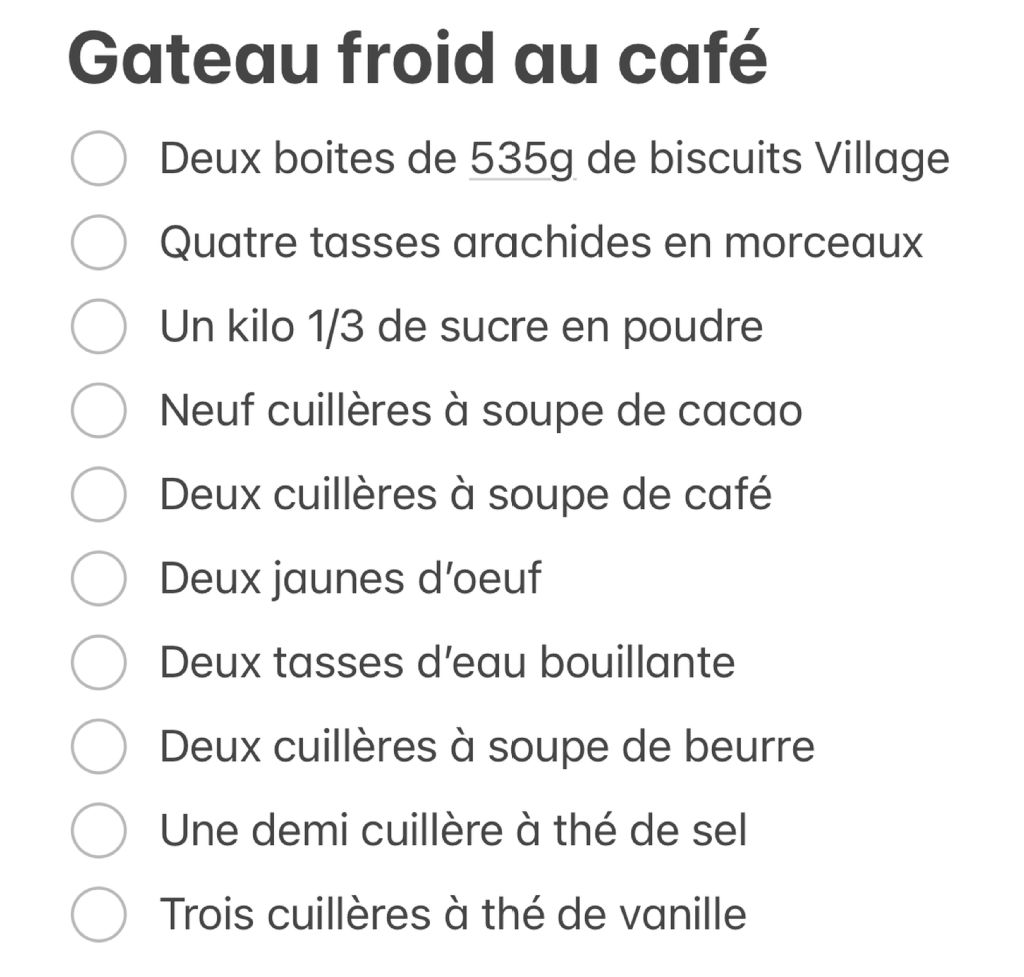This screenshot has height=977, width=1024.
Task: Mark arachides en morceaux as done
Action: [x=99, y=244]
